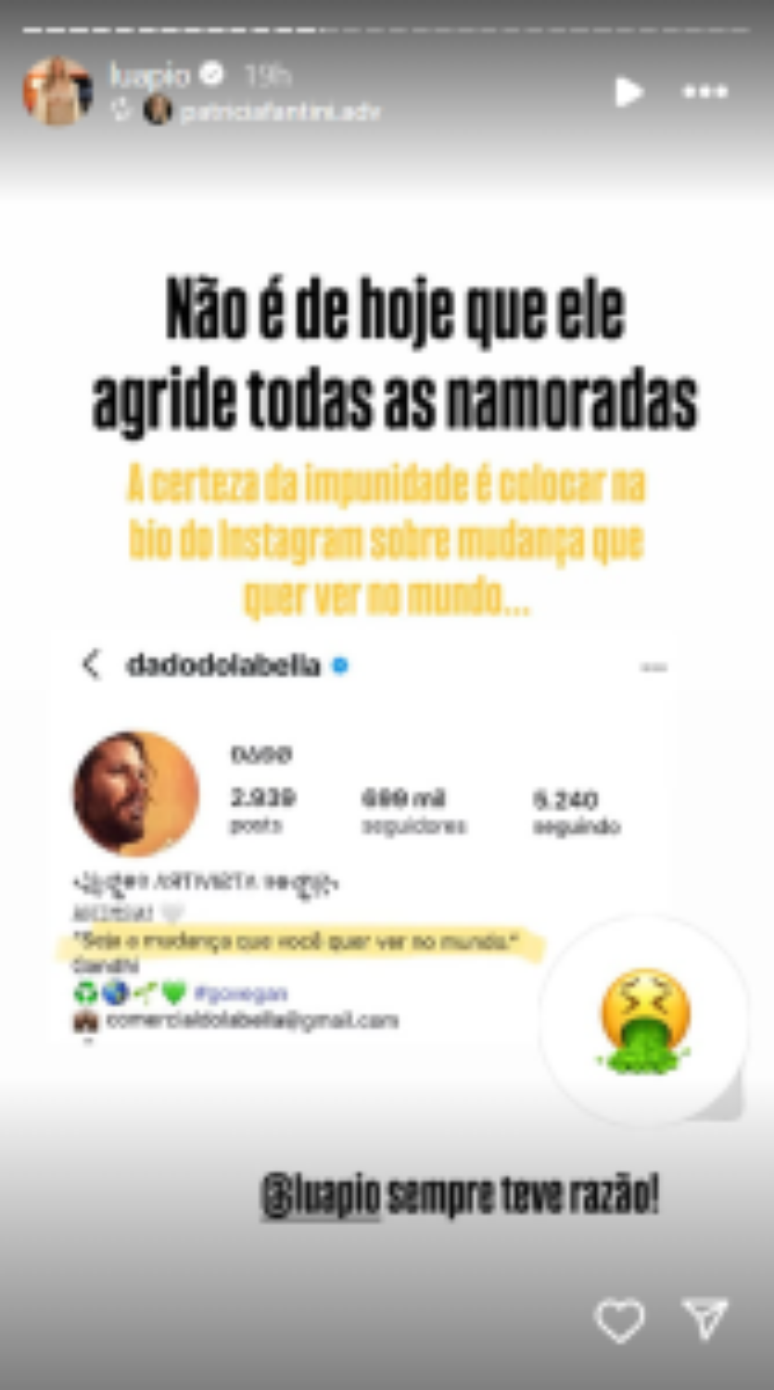The width and height of the screenshot is (774, 1390).
Task: Tap the @luapio mention in the story
Action: (x=320, y=1197)
